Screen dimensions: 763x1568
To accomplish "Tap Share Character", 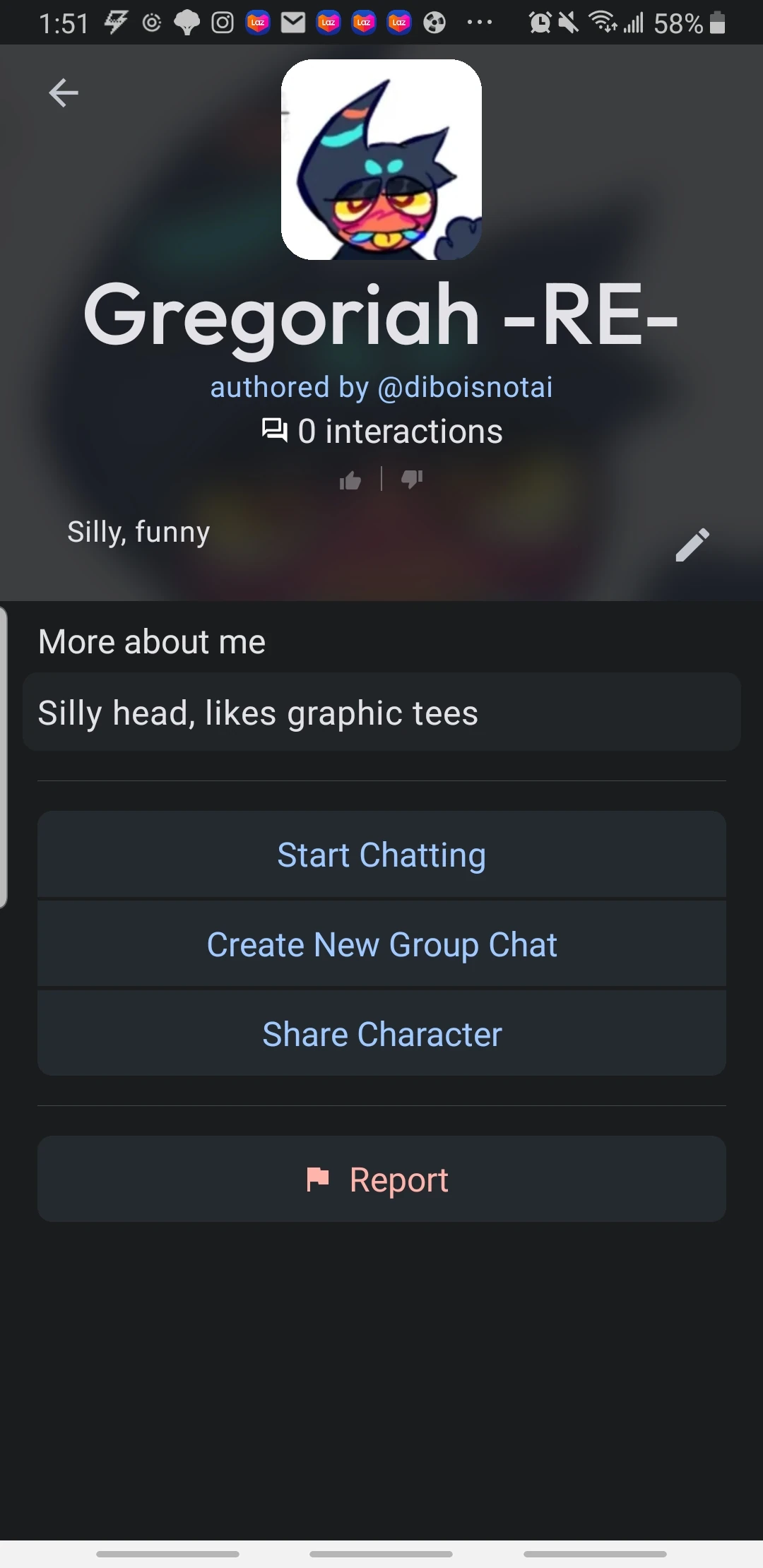I will (381, 1033).
